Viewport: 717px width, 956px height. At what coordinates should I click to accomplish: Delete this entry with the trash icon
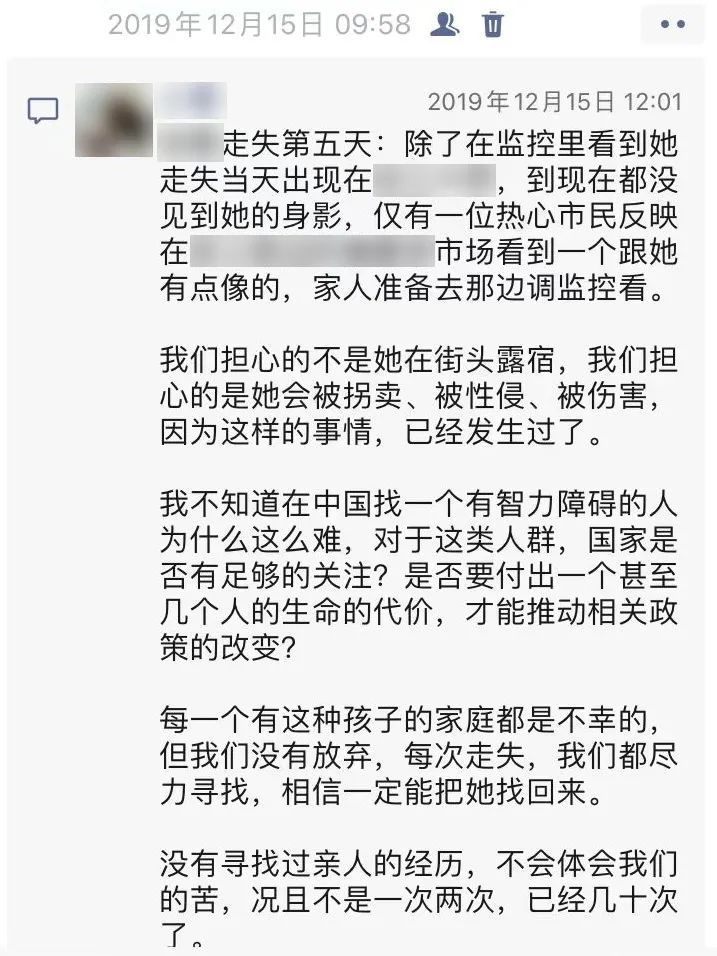click(x=492, y=23)
